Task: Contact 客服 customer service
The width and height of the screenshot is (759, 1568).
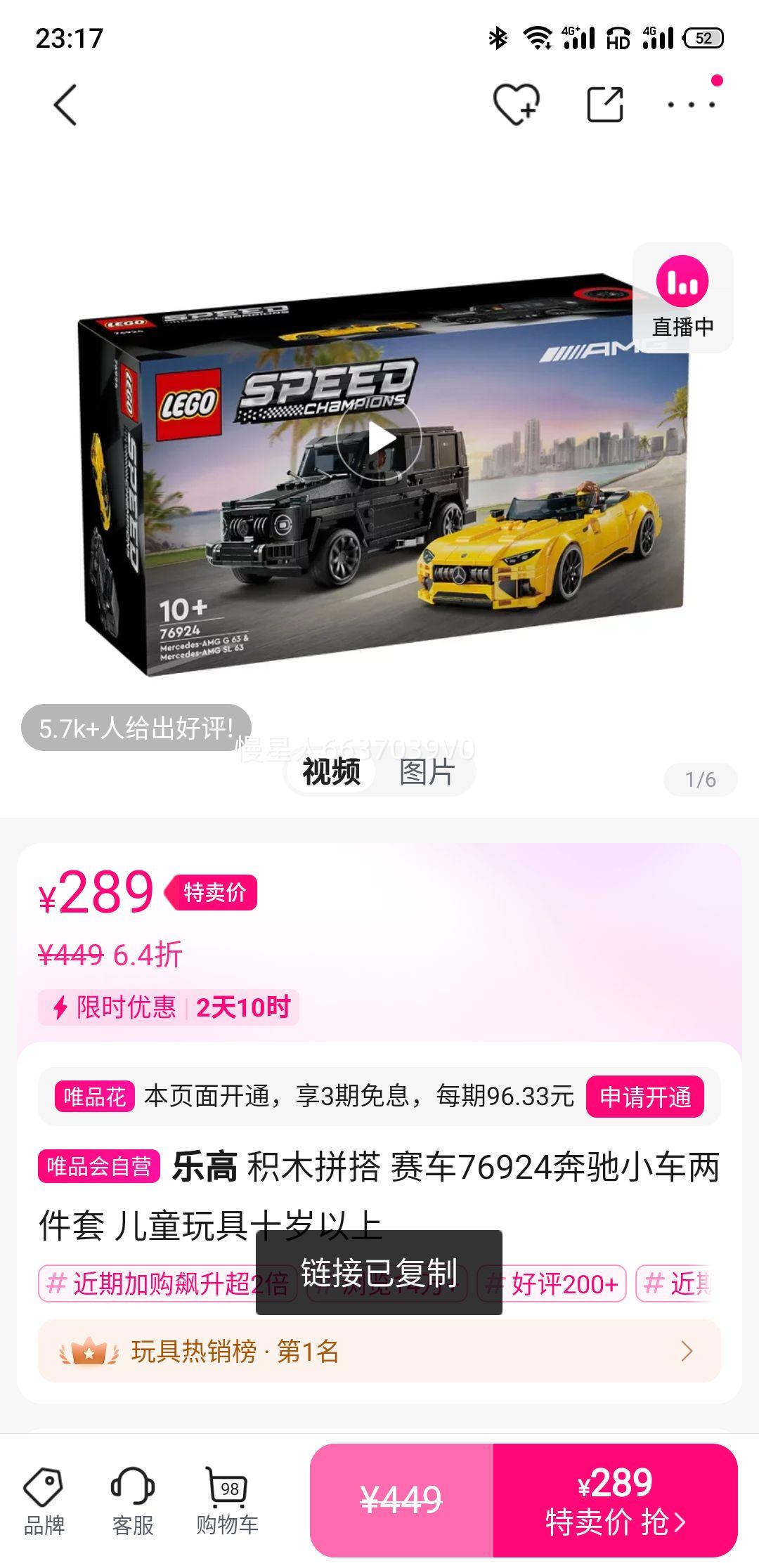Action: [133, 1501]
